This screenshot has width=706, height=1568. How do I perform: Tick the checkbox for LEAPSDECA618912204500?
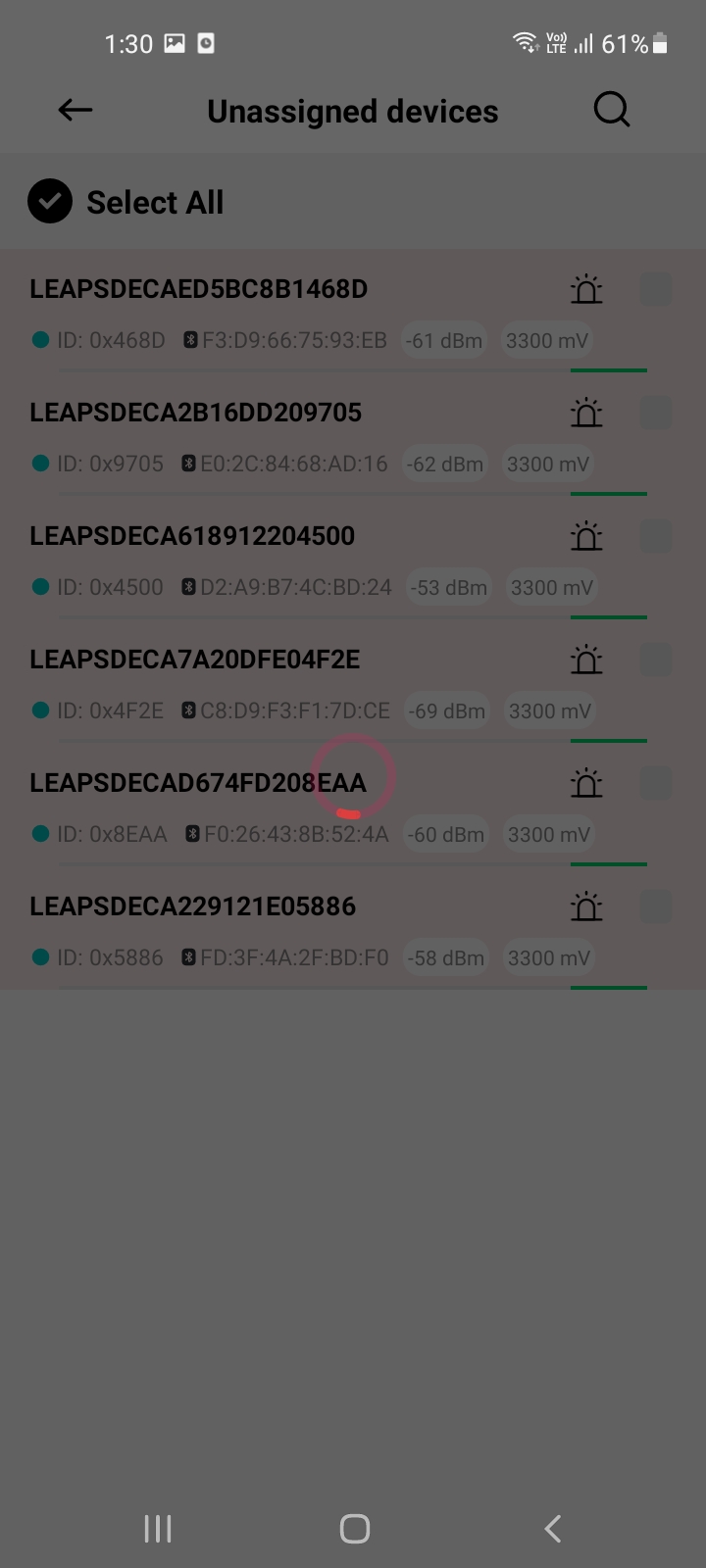coord(656,536)
